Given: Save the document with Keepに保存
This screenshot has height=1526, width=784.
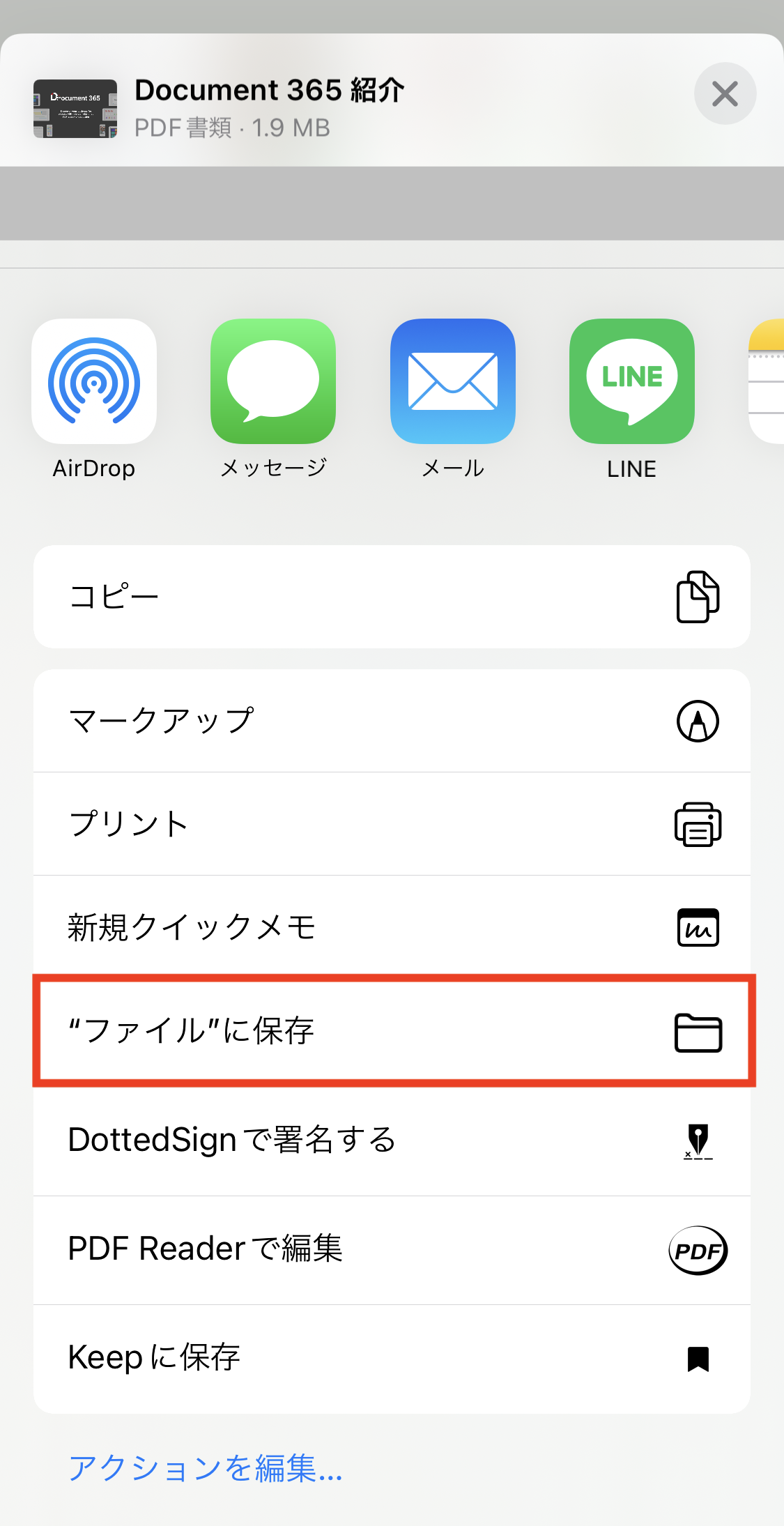Looking at the screenshot, I should (392, 1359).
